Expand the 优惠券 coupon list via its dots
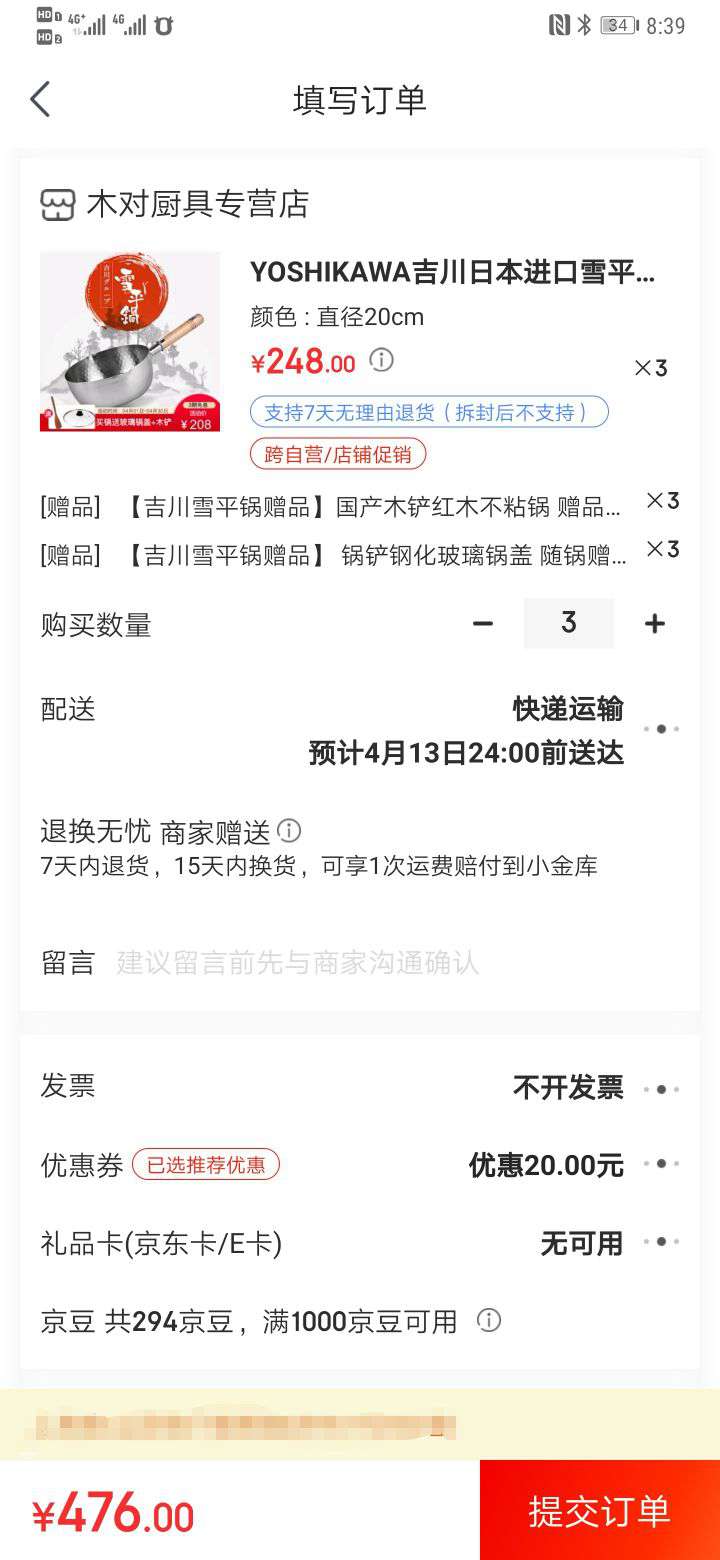 pos(661,1164)
